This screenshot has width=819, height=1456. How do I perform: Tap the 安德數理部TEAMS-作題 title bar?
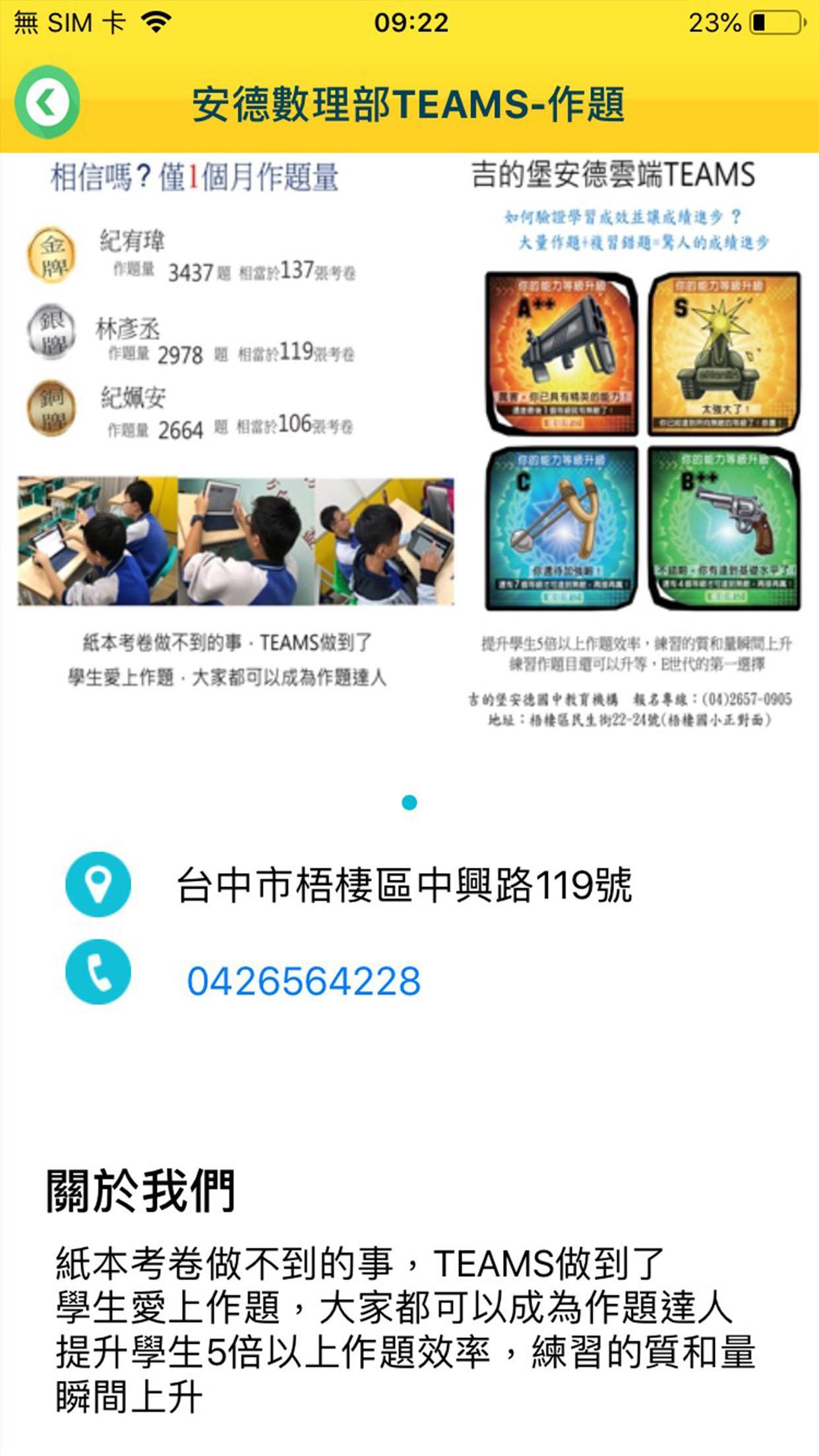409,104
